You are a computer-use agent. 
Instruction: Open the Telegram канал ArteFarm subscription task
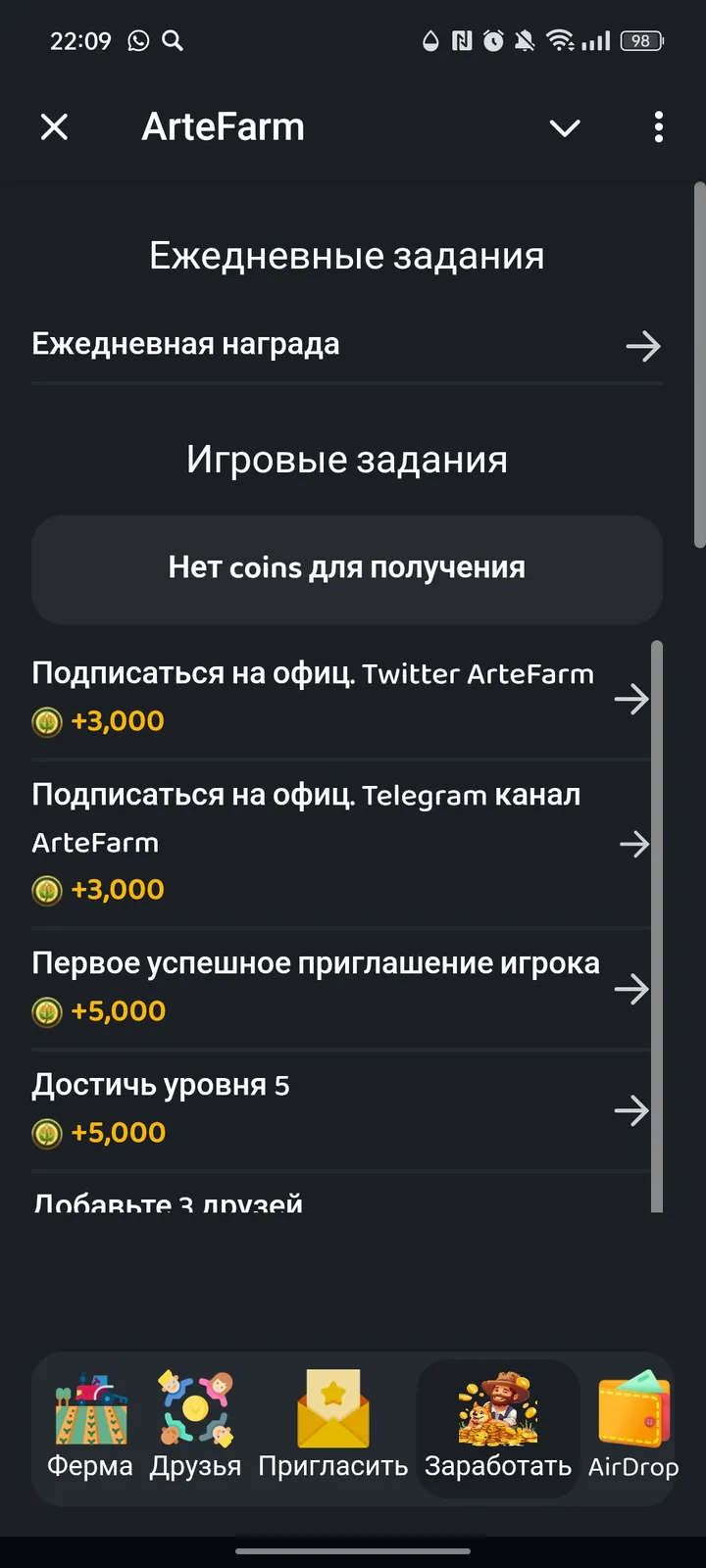pyautogui.click(x=635, y=844)
